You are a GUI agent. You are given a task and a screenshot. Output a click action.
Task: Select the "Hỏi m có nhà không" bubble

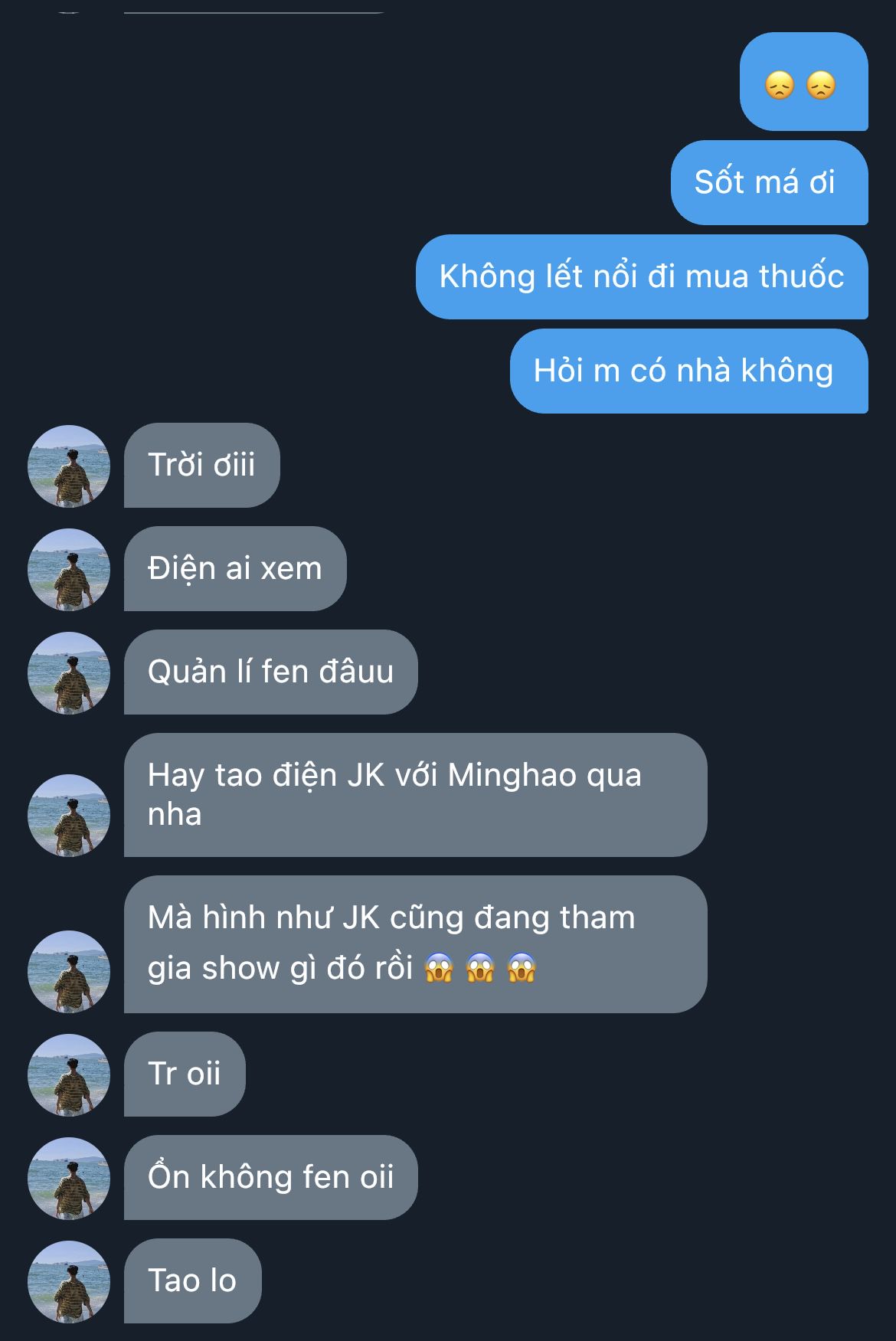tap(688, 371)
